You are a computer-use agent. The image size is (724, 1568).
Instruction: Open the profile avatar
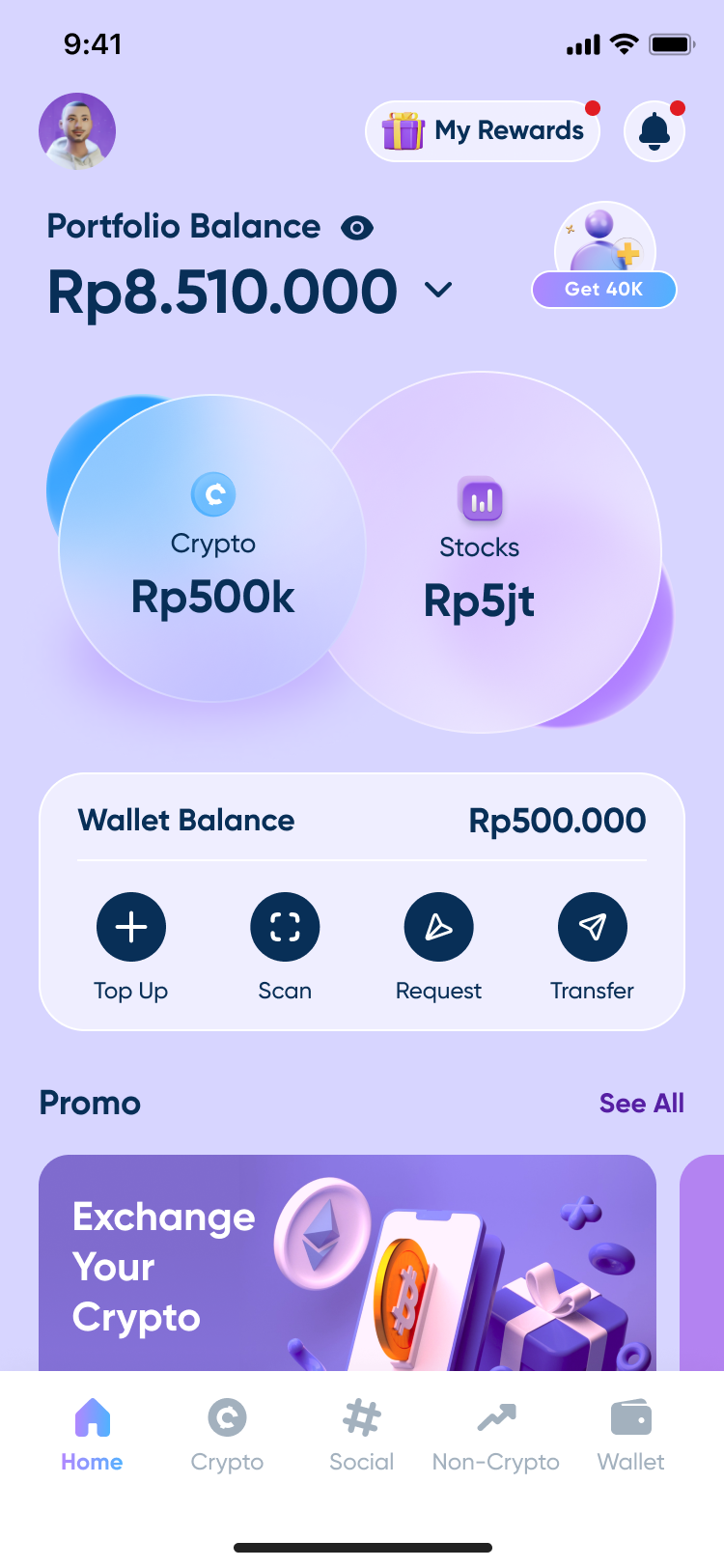pos(77,131)
